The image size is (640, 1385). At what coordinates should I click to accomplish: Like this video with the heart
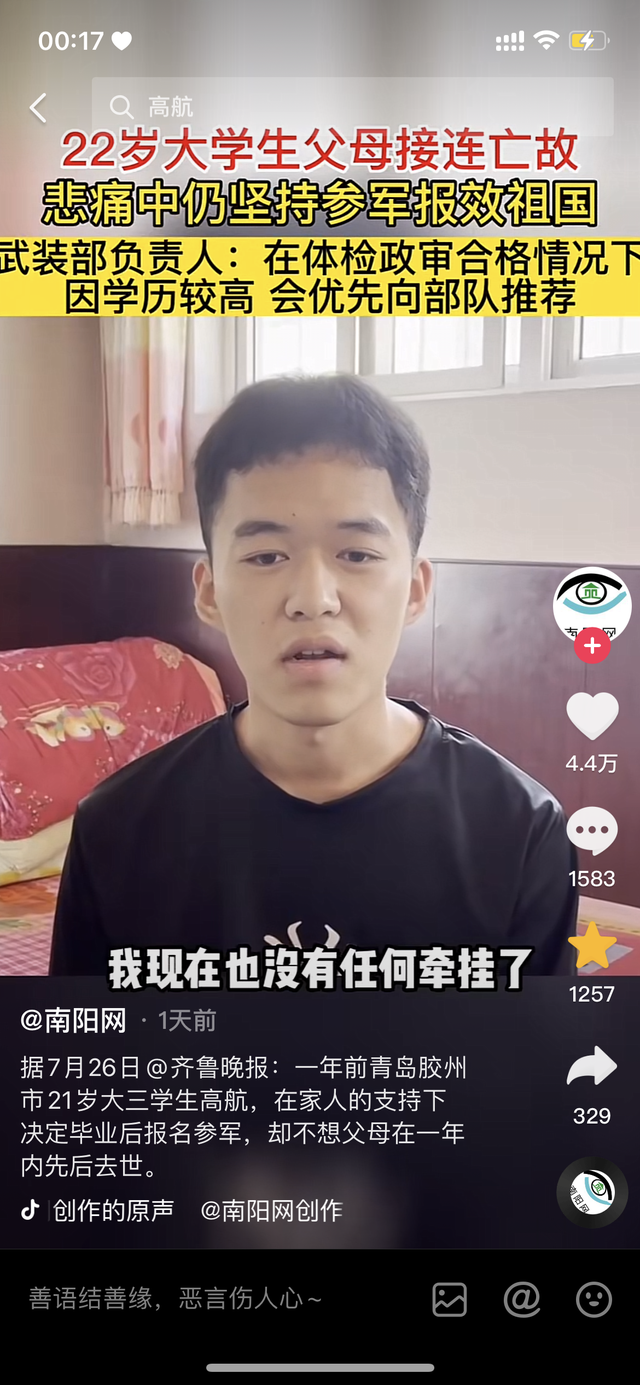tap(592, 717)
